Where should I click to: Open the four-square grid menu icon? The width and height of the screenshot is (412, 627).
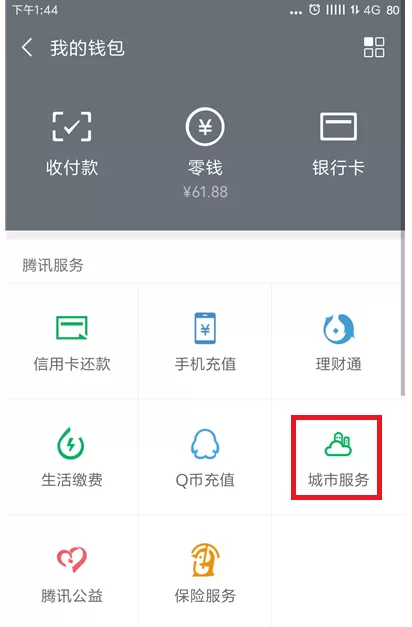coord(374,47)
